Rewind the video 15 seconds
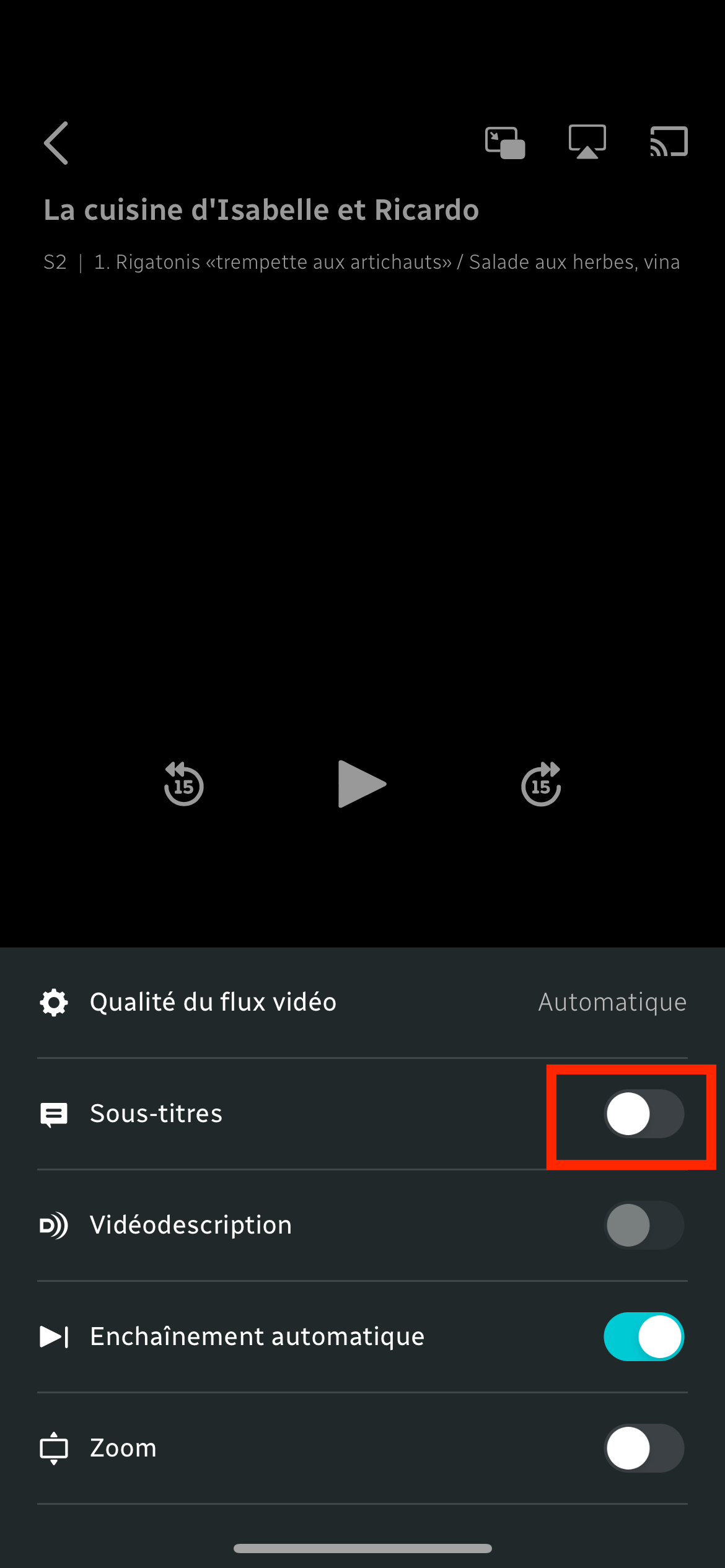 tap(183, 784)
